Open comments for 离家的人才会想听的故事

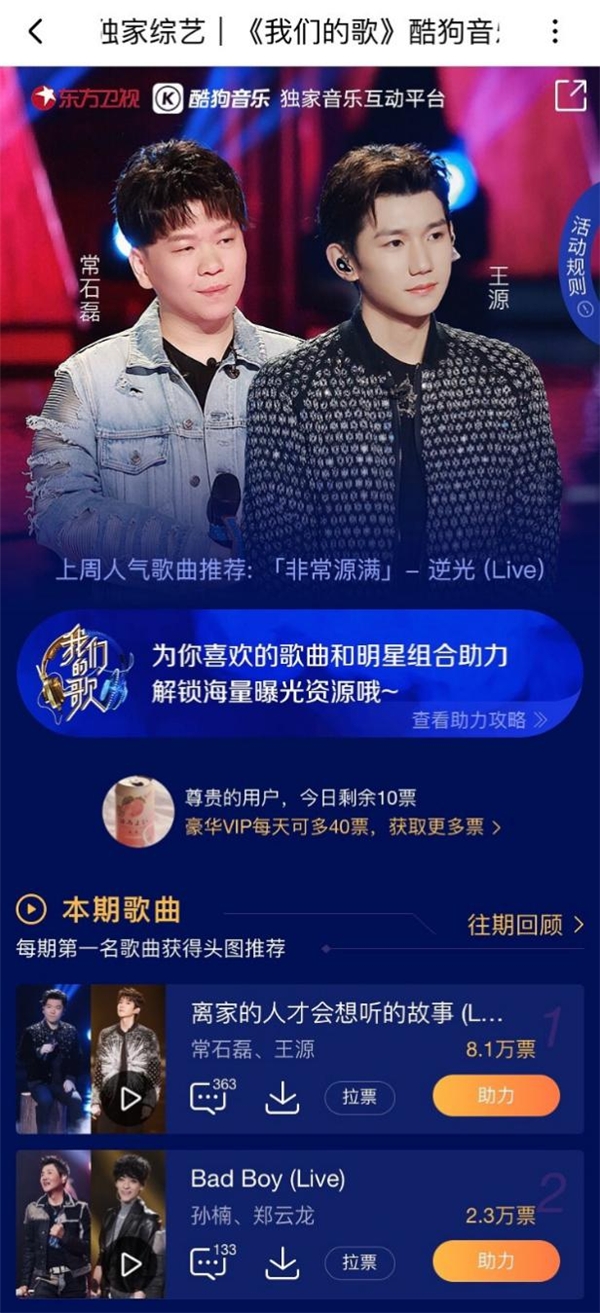210,1097
